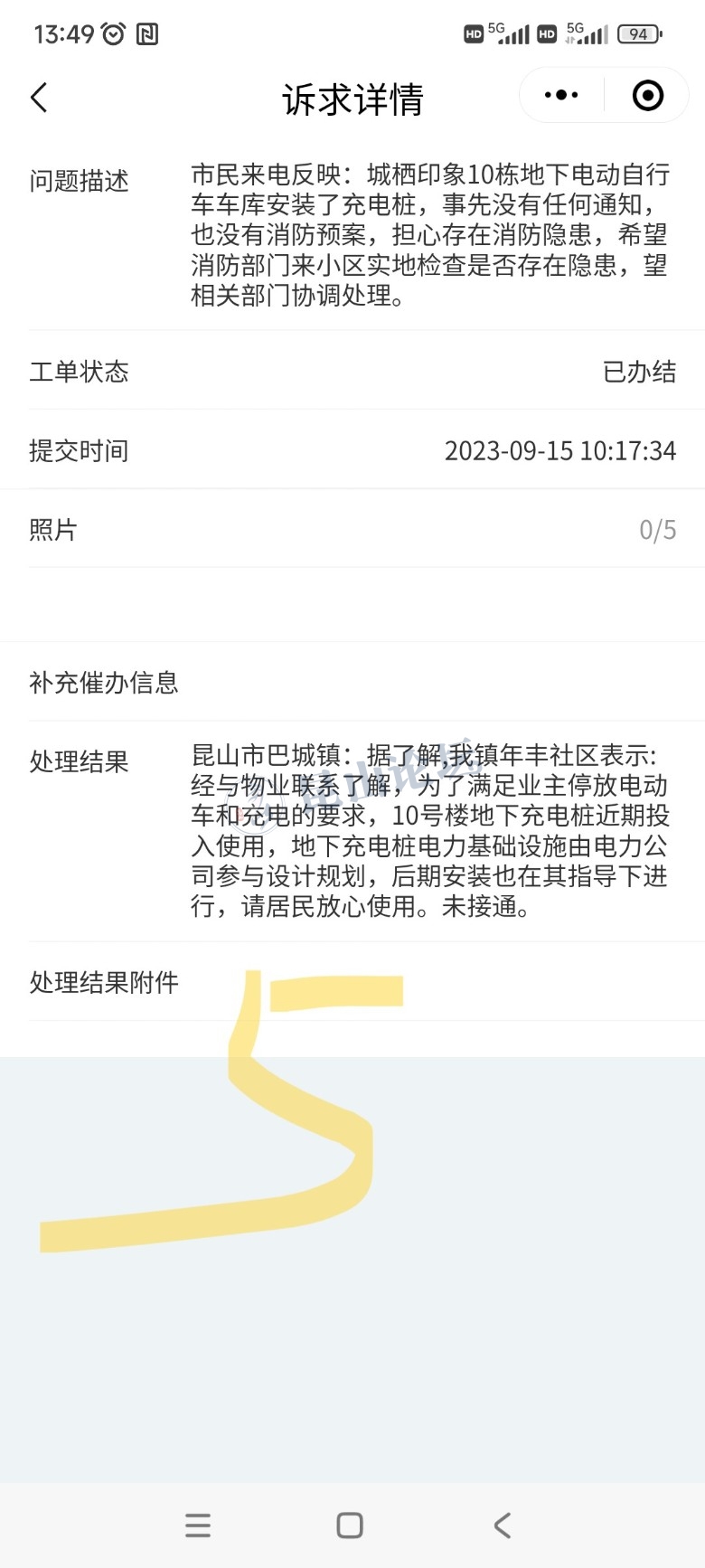Go to the system home screen
The width and height of the screenshot is (705, 1568).
[350, 1525]
